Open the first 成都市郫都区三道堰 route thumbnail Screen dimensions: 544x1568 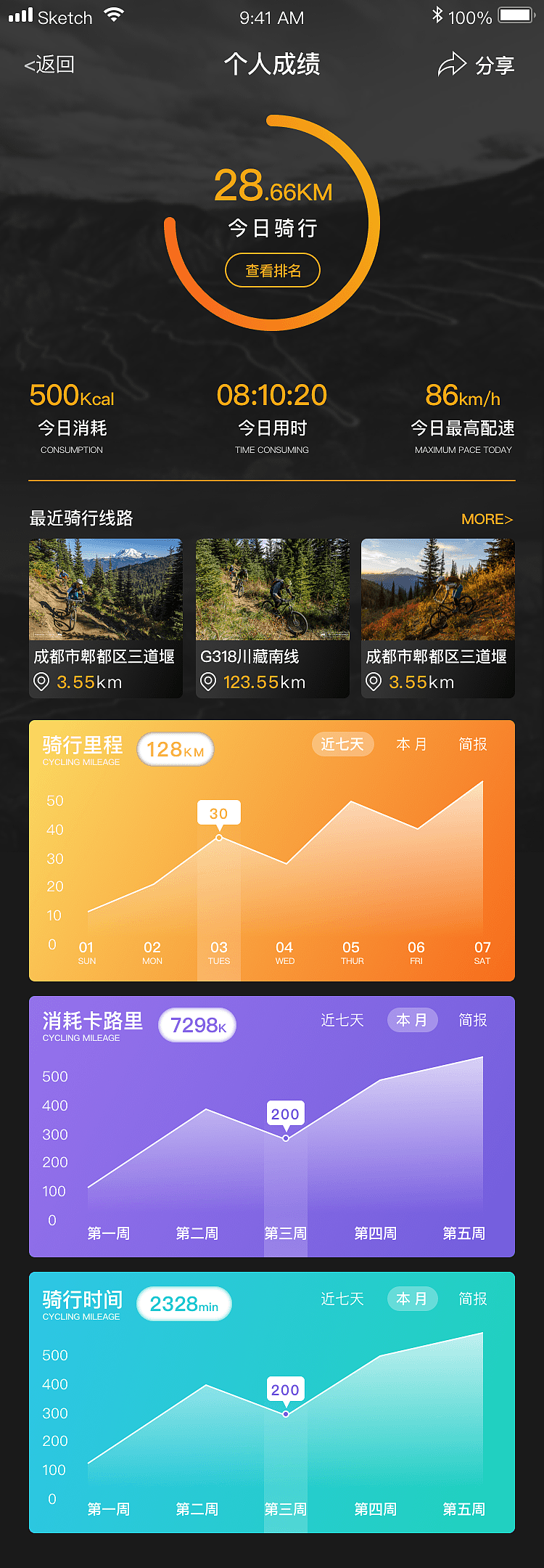click(x=106, y=589)
